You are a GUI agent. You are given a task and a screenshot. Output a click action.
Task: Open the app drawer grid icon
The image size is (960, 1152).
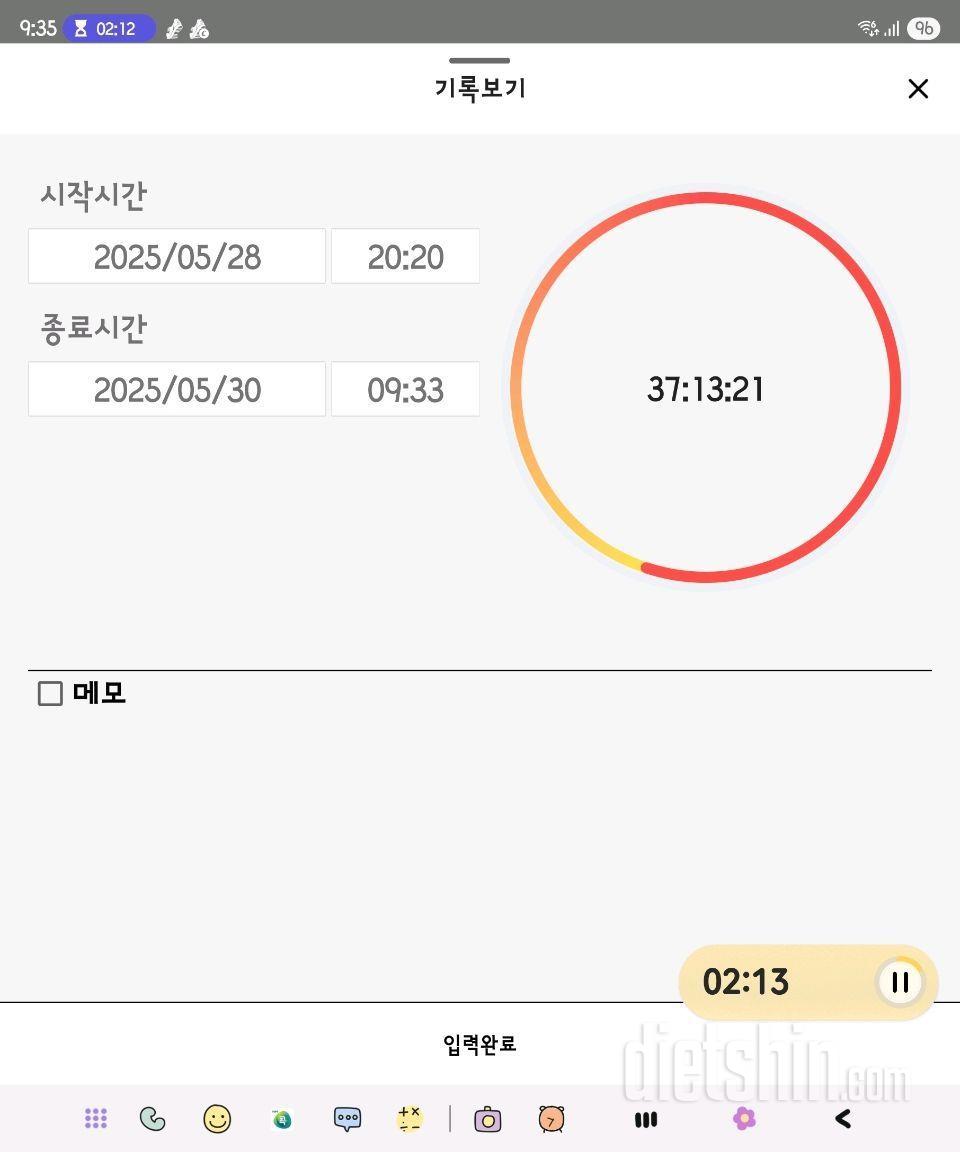[96, 1119]
